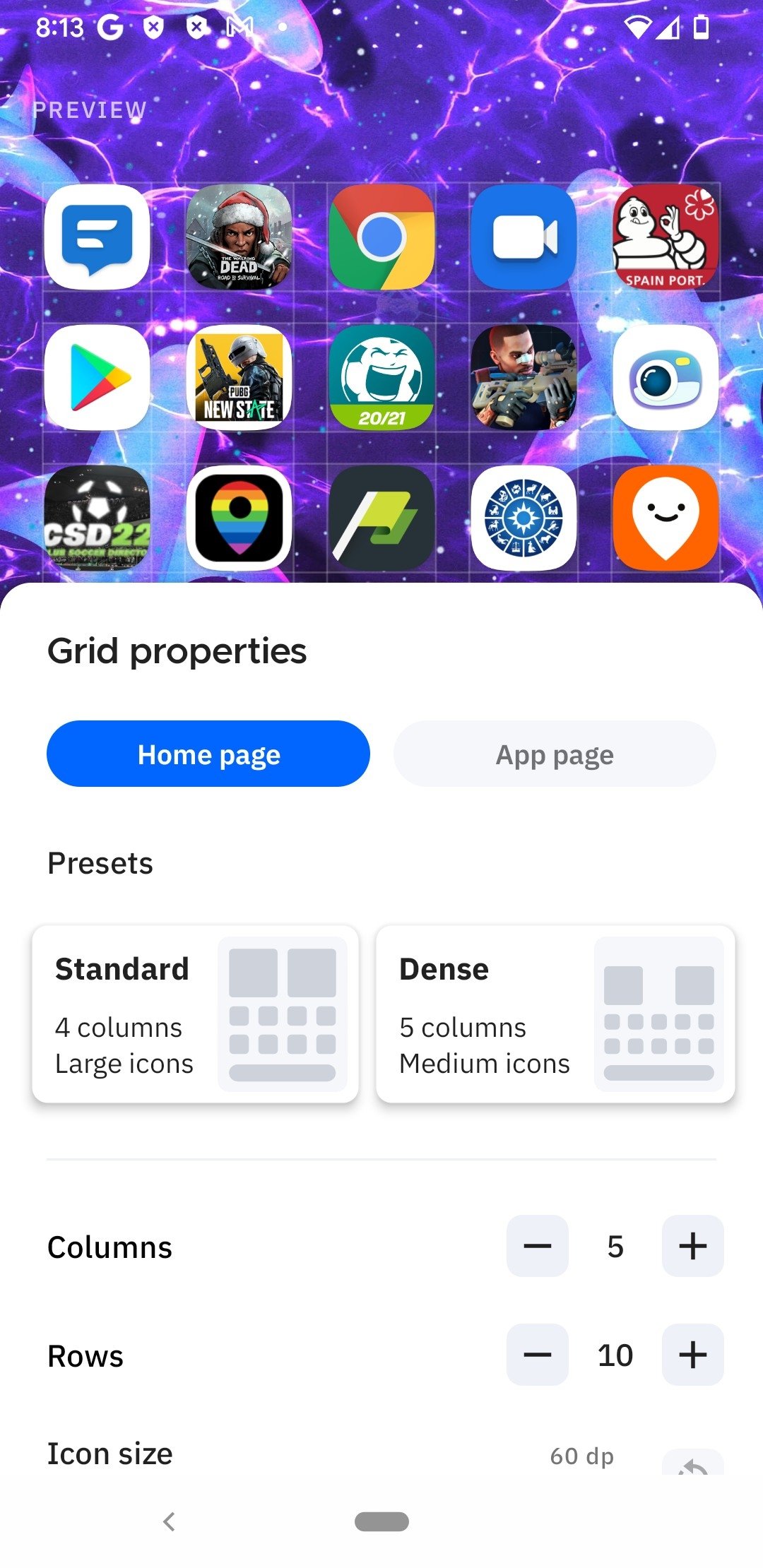Go back with the navigation arrow
Viewport: 763px width, 1568px height.
(169, 1521)
